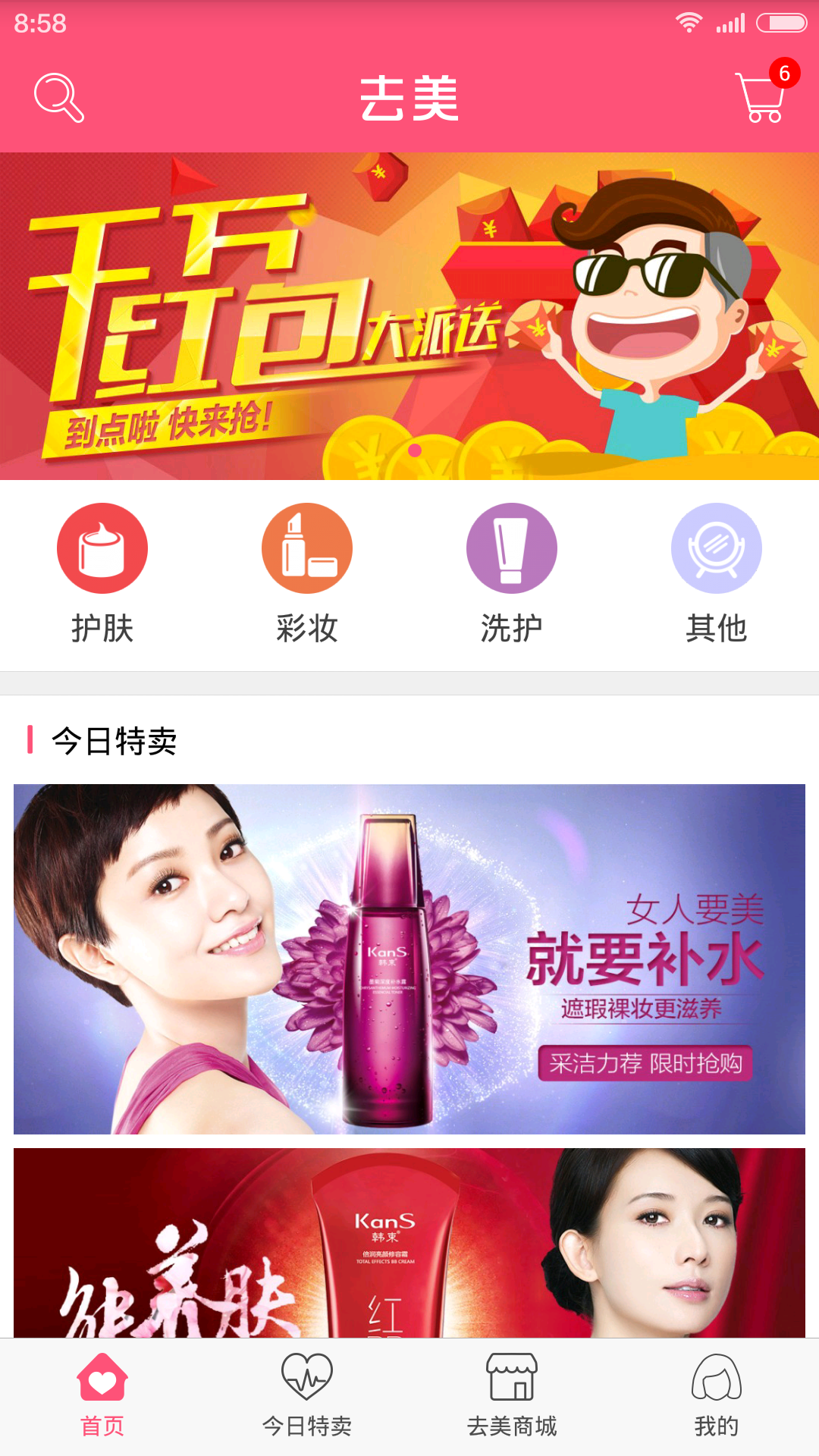The width and height of the screenshot is (819, 1456).
Task: Open the 红包大派送 promotional banner
Action: pos(409,315)
